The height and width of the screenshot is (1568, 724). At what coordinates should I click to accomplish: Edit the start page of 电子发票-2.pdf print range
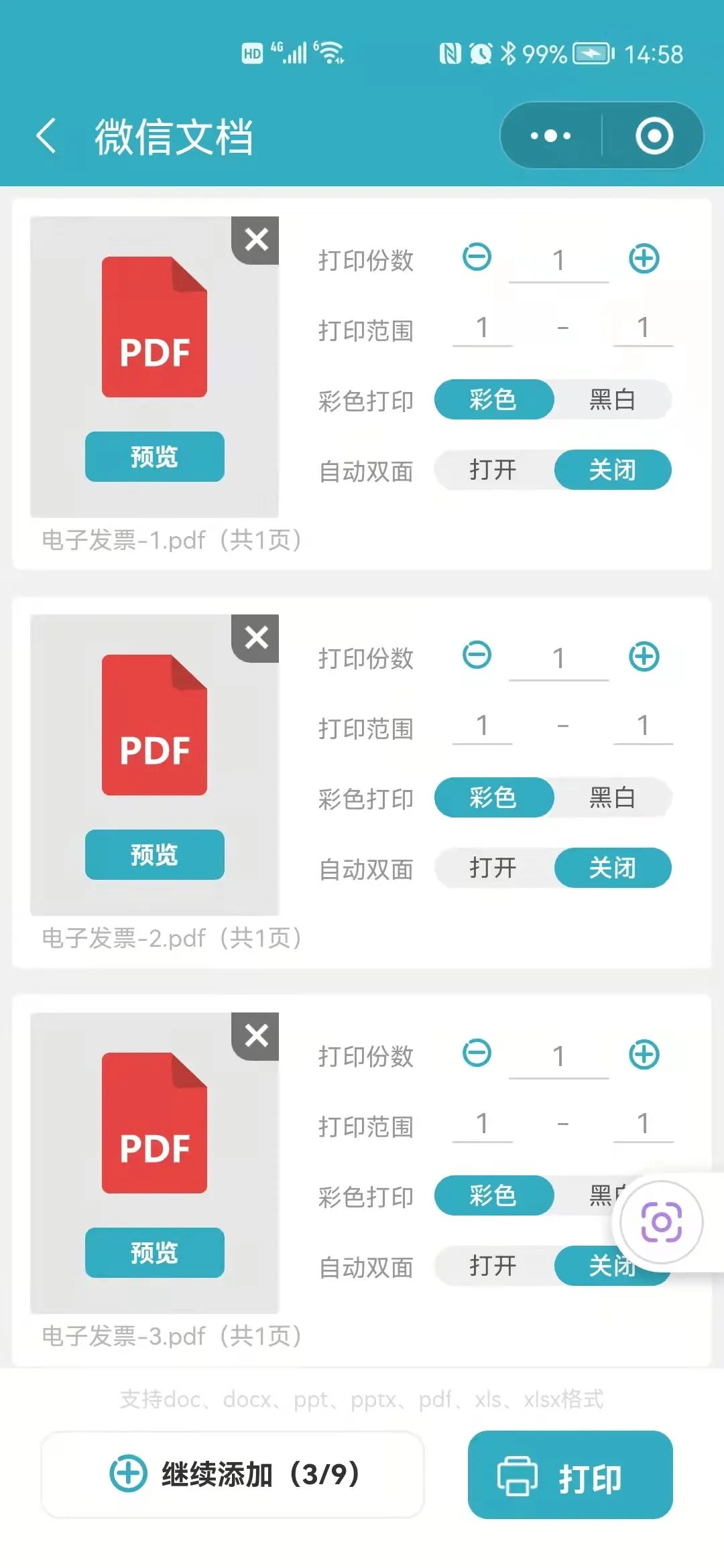(482, 725)
